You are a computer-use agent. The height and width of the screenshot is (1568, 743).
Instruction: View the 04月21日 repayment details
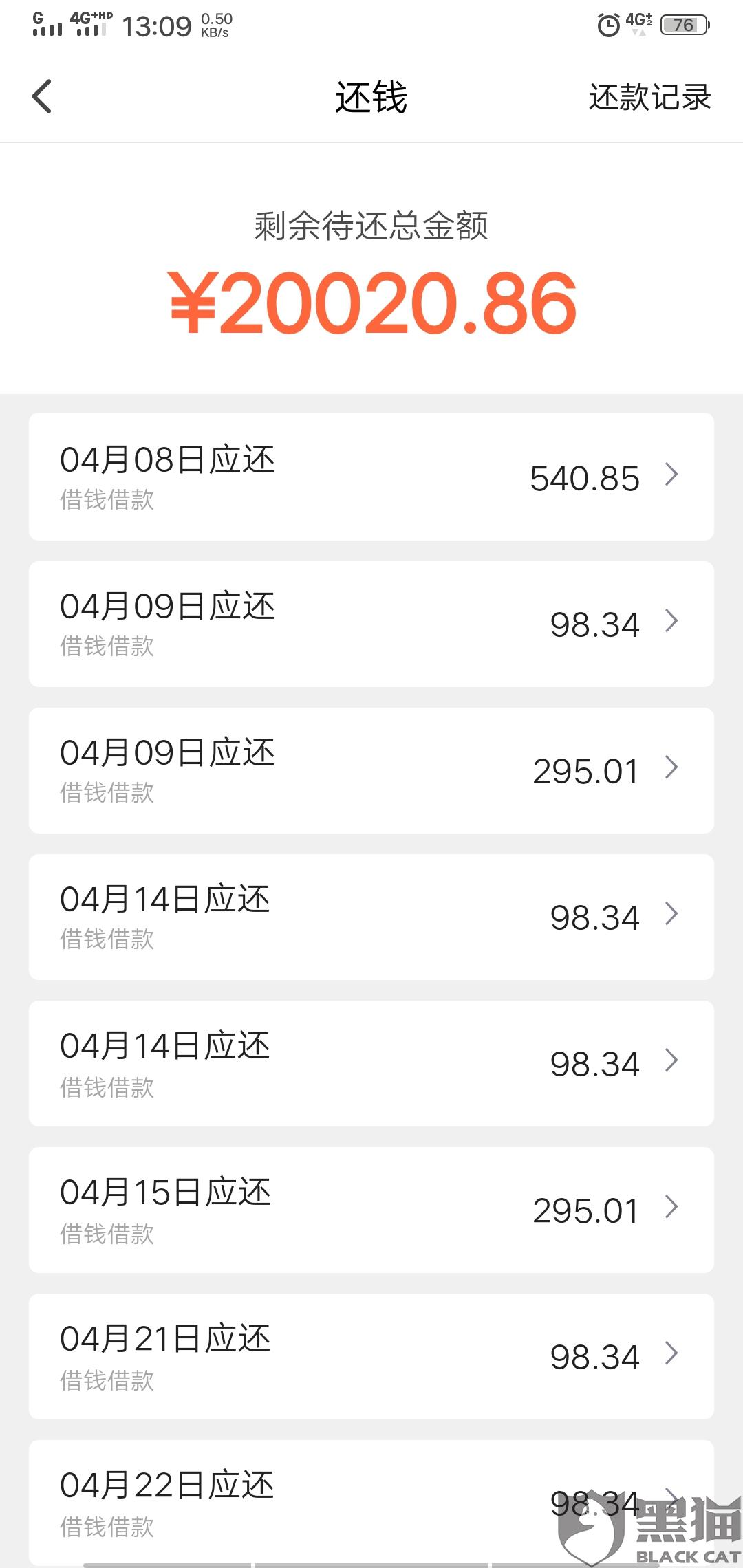click(371, 1356)
